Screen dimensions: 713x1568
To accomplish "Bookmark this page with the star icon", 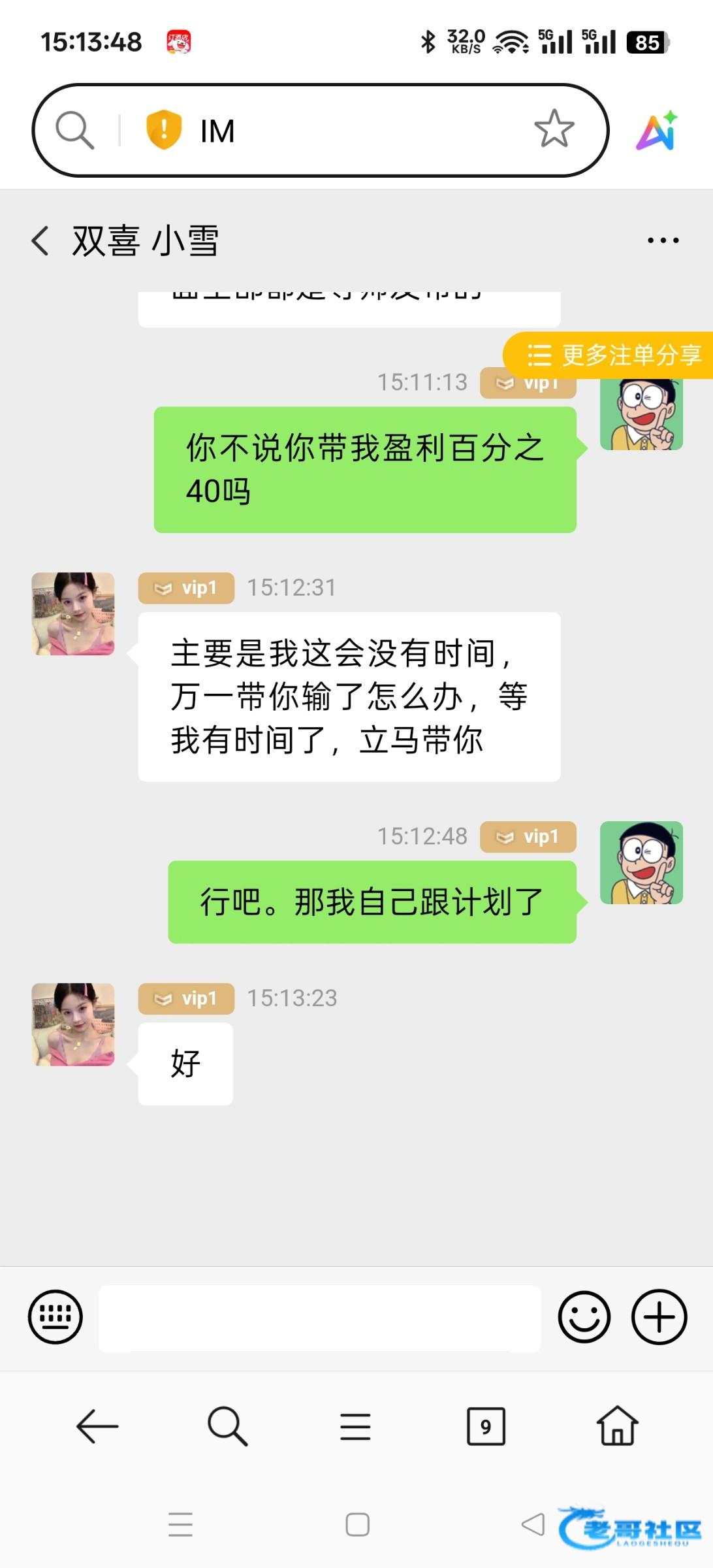I will [x=554, y=129].
